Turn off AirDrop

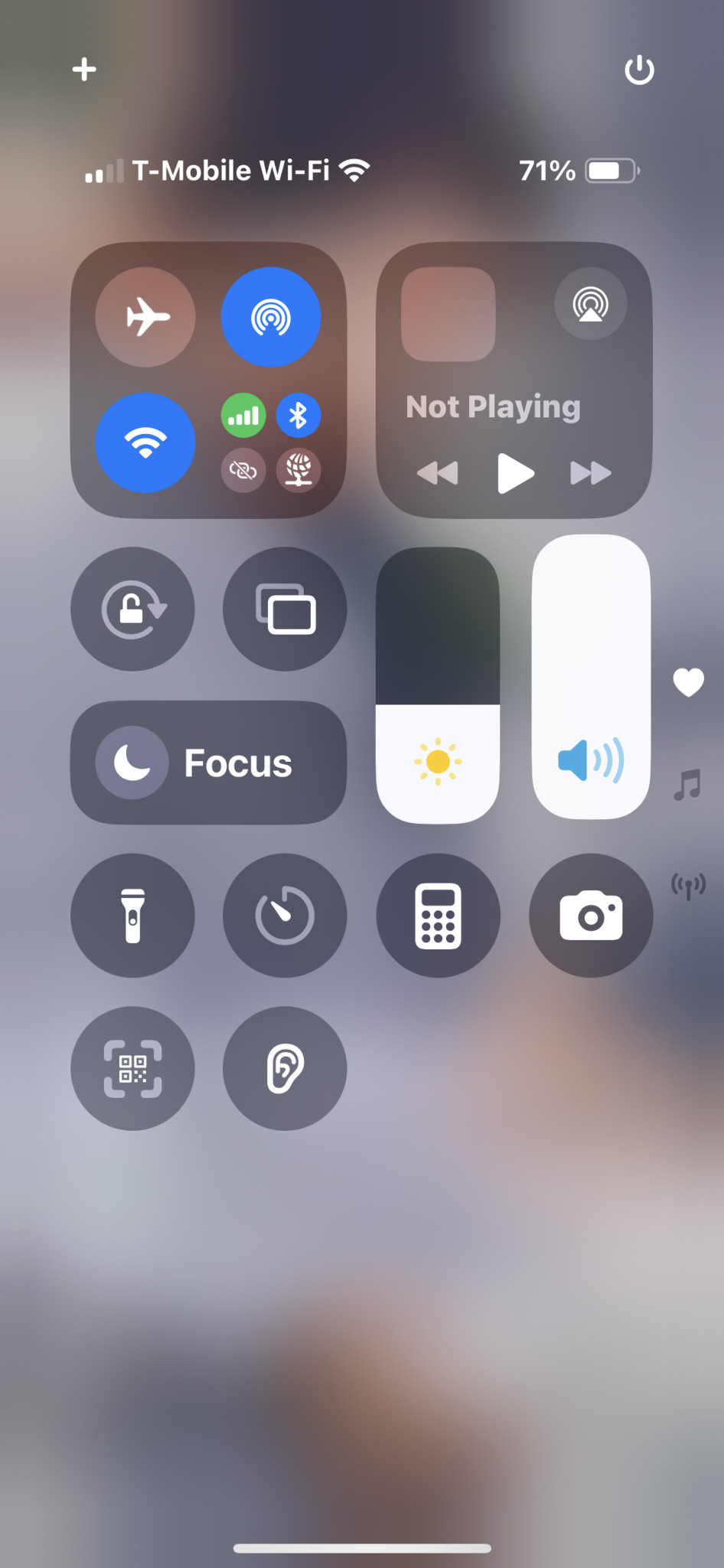click(x=271, y=316)
